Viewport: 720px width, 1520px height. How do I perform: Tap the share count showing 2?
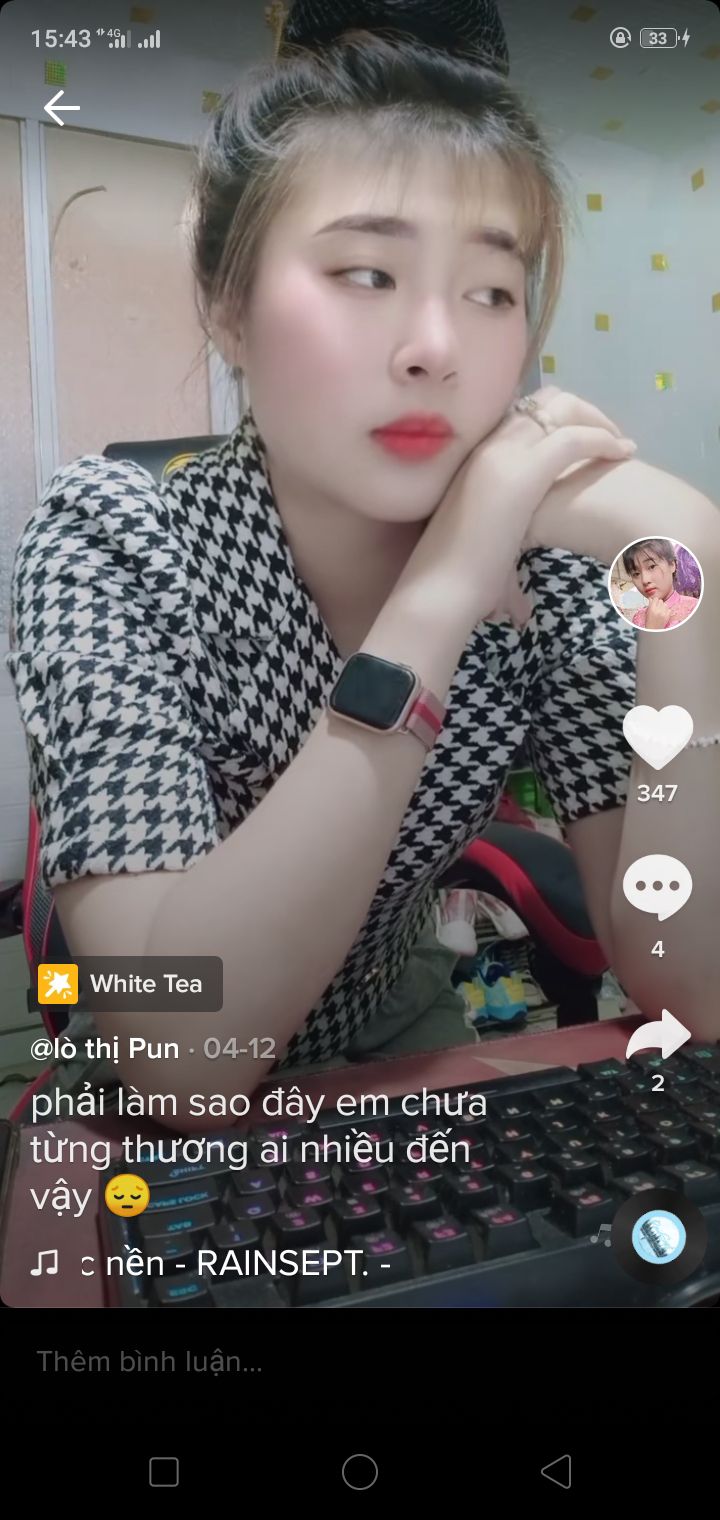(x=657, y=1082)
